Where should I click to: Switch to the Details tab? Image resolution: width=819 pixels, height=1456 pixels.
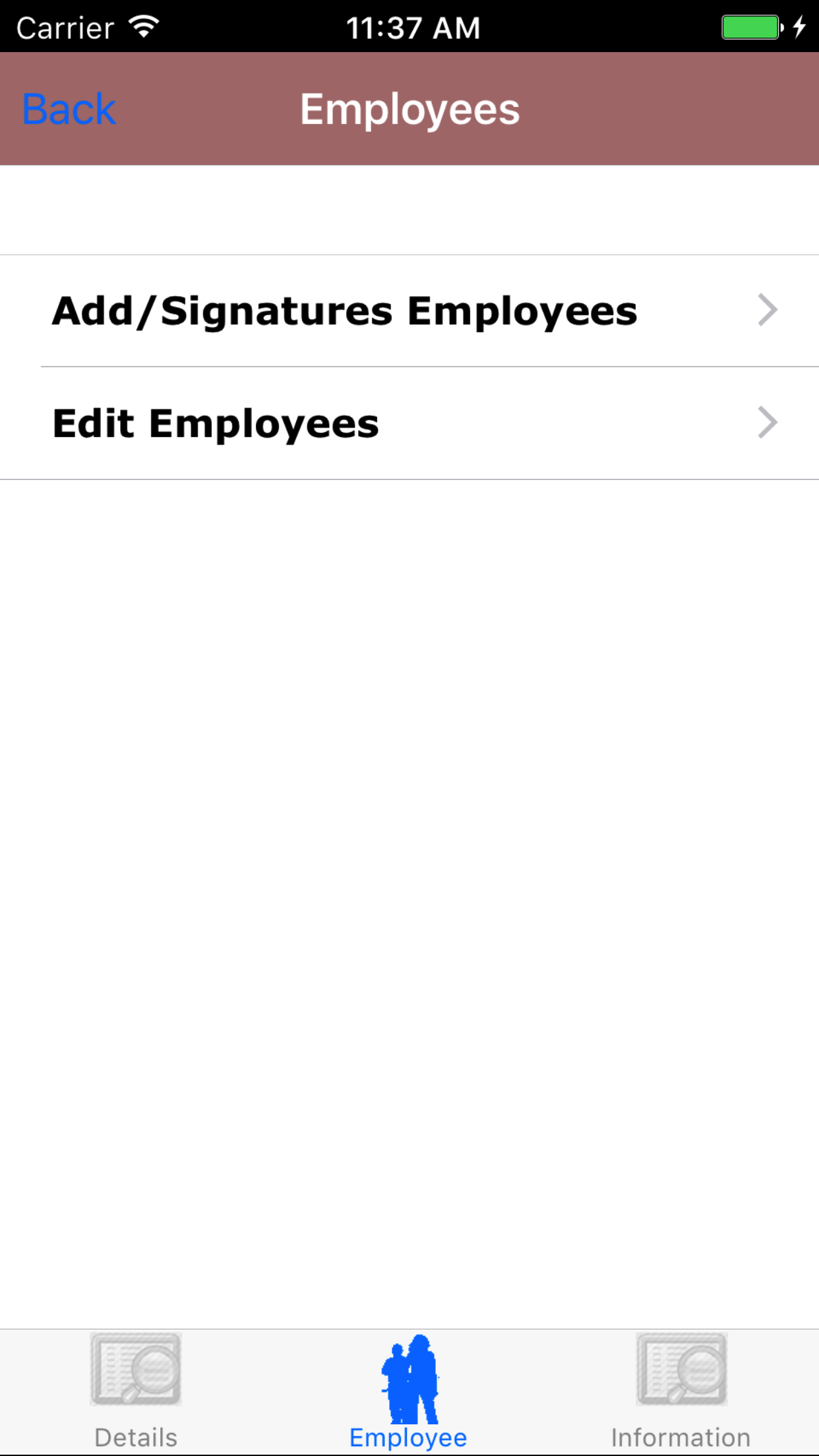(136, 1391)
